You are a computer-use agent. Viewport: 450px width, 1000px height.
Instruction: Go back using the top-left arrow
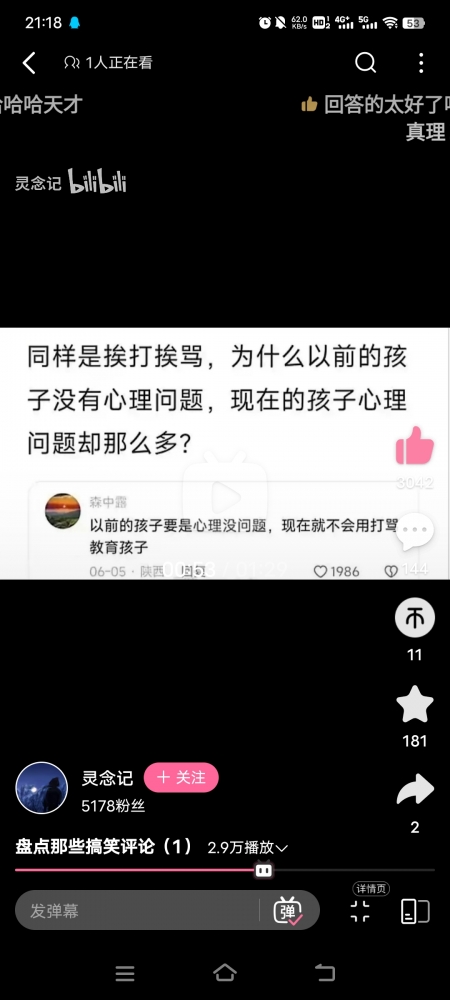pos(29,62)
